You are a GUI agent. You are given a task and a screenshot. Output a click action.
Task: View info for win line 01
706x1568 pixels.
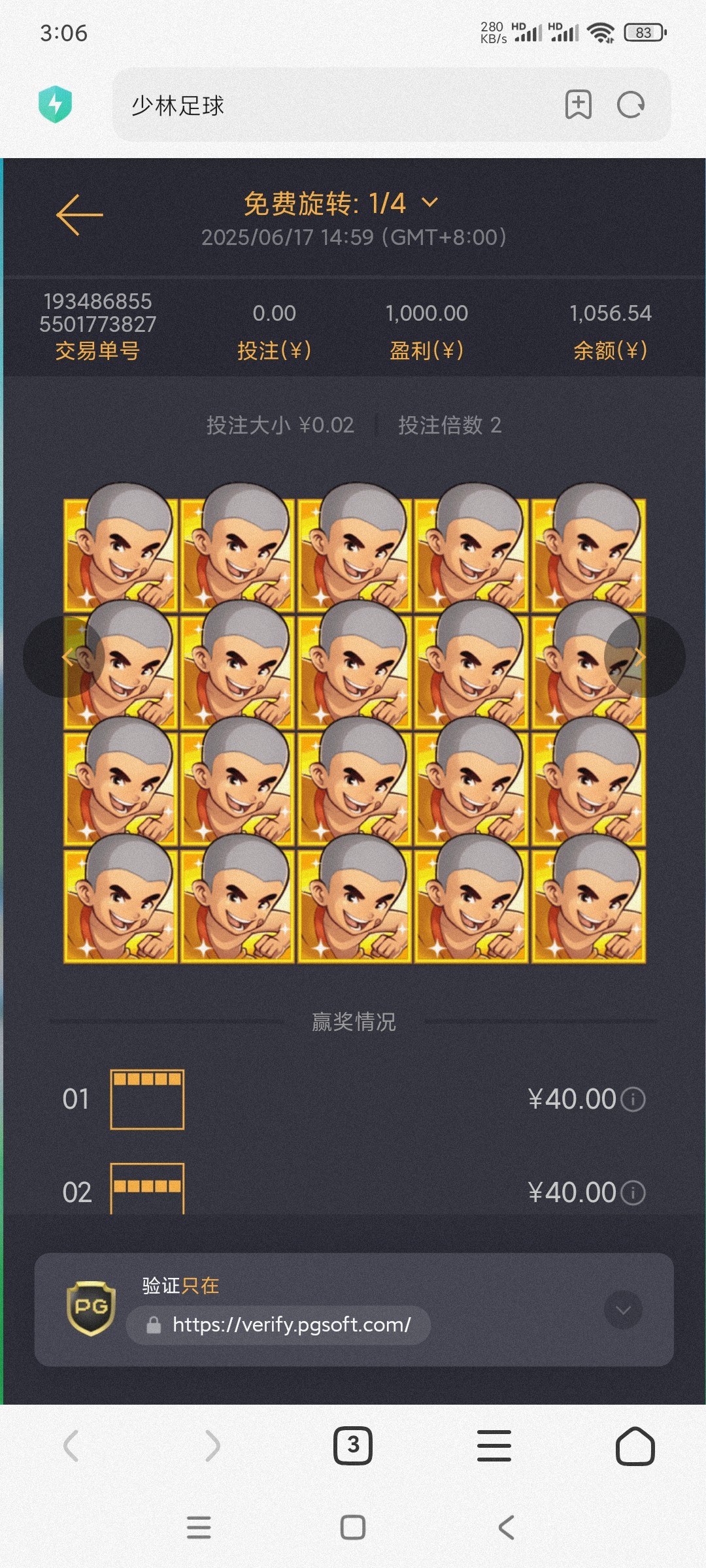tap(633, 1099)
